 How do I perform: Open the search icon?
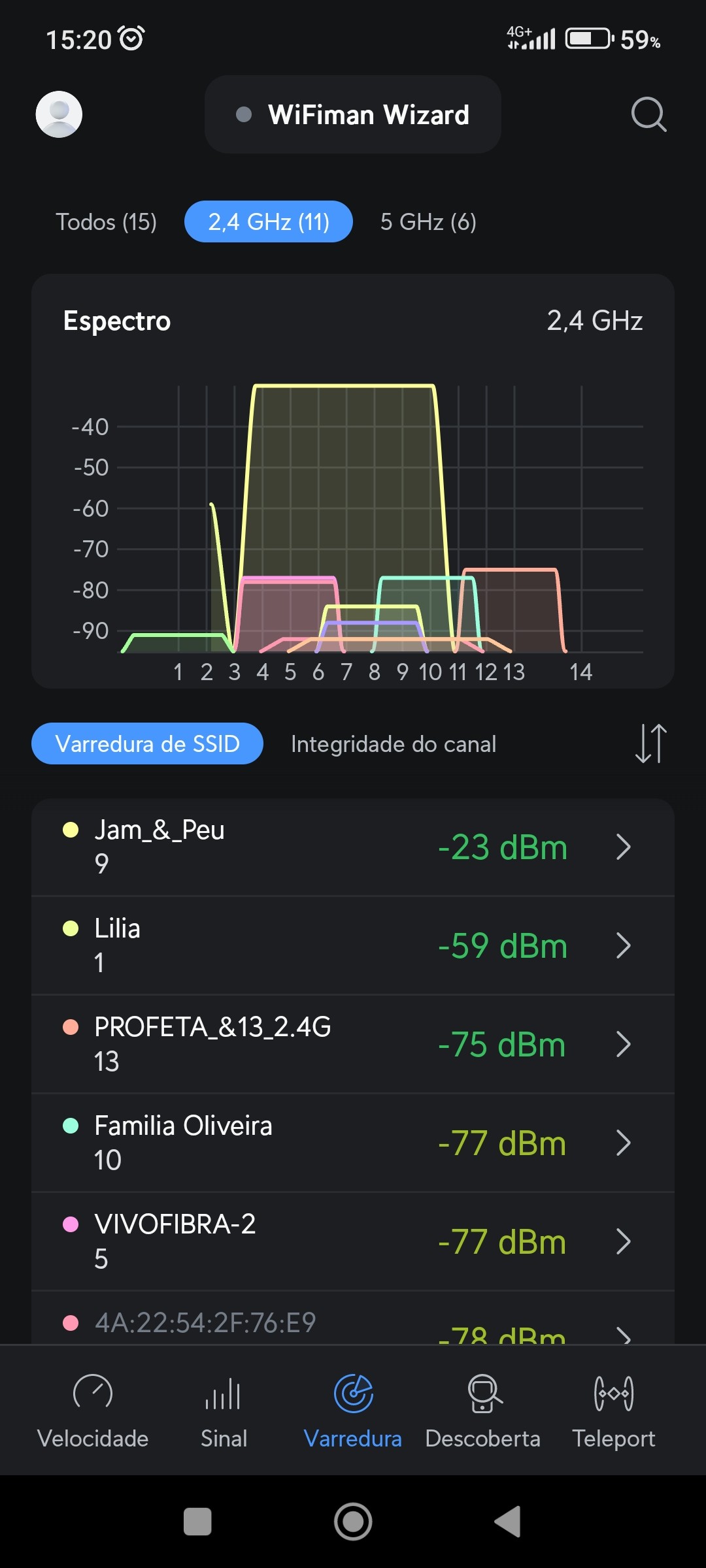[648, 114]
